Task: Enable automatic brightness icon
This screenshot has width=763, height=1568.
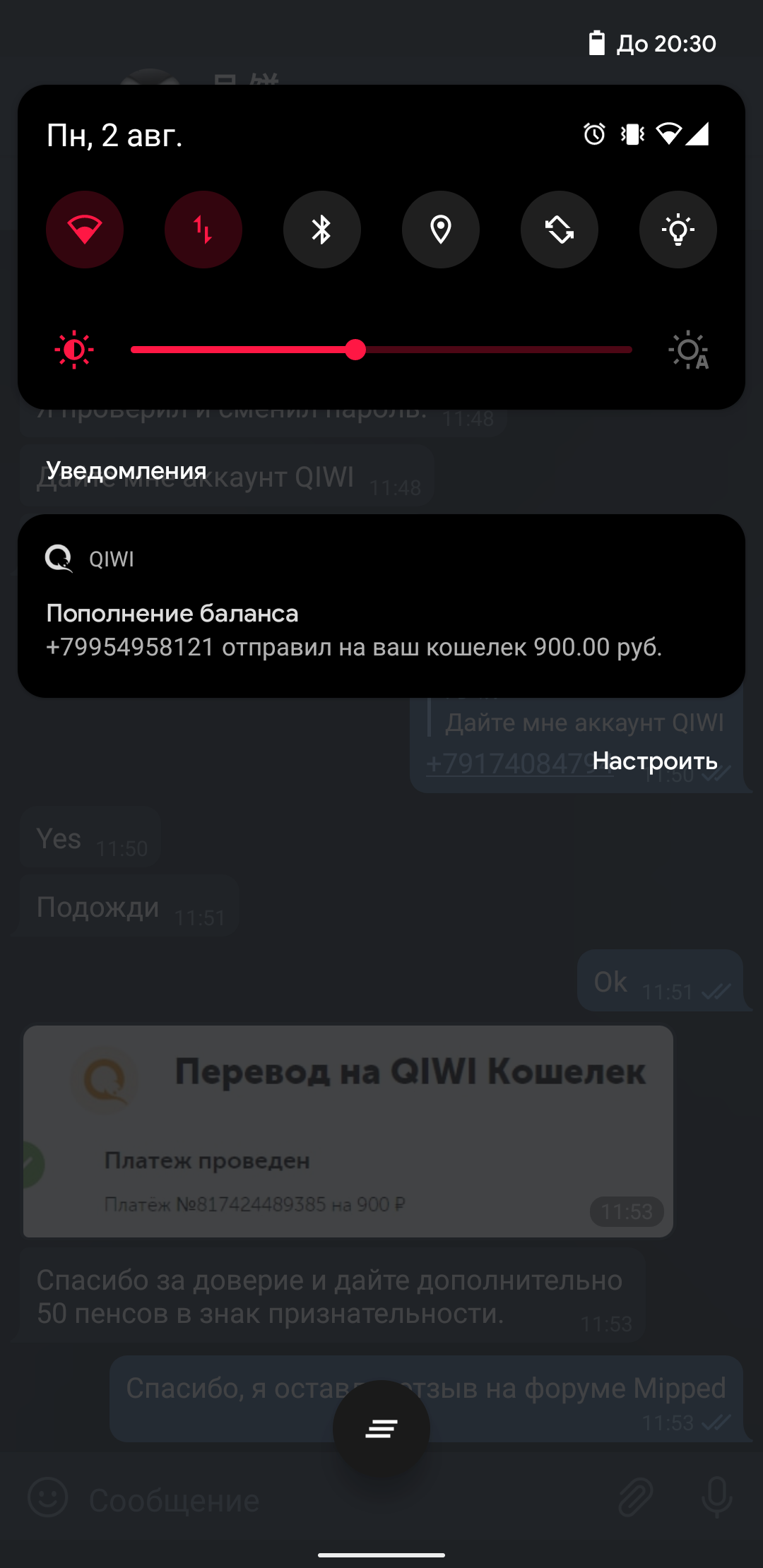Action: [x=689, y=350]
